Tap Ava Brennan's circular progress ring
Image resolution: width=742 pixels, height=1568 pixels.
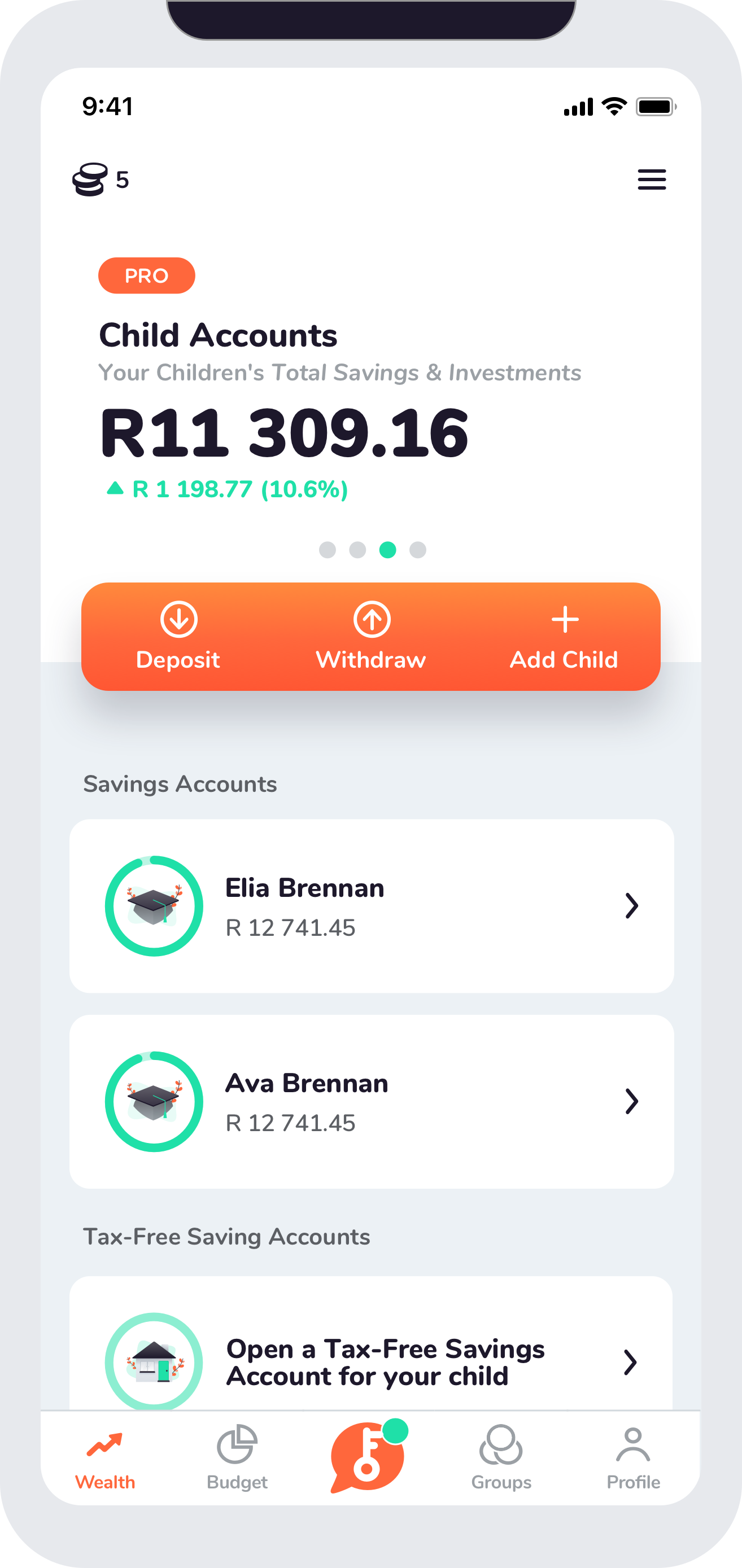[154, 1101]
